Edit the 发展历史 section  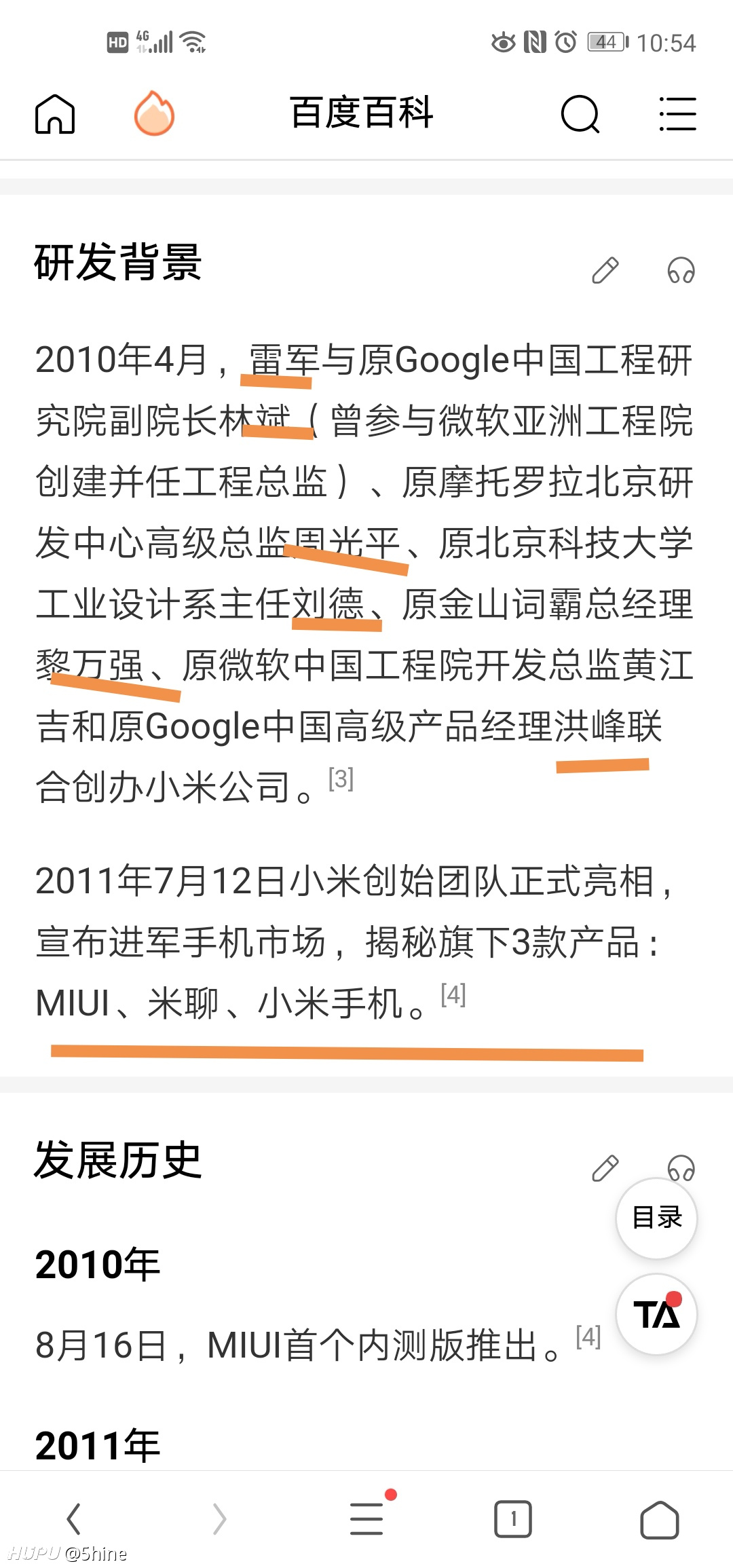coord(605,1168)
